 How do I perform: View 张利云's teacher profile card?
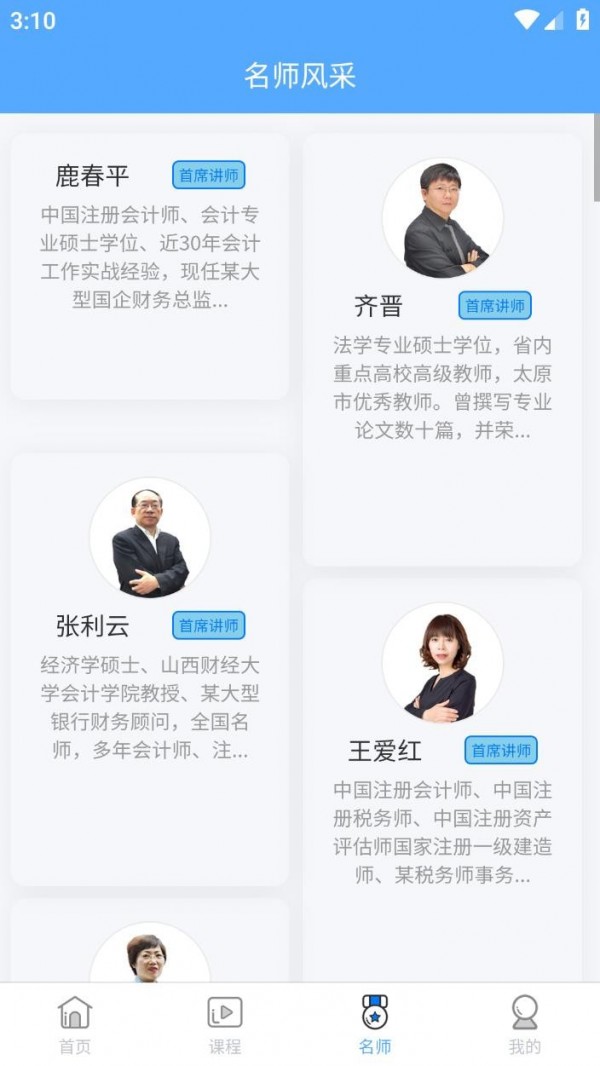tap(149, 669)
